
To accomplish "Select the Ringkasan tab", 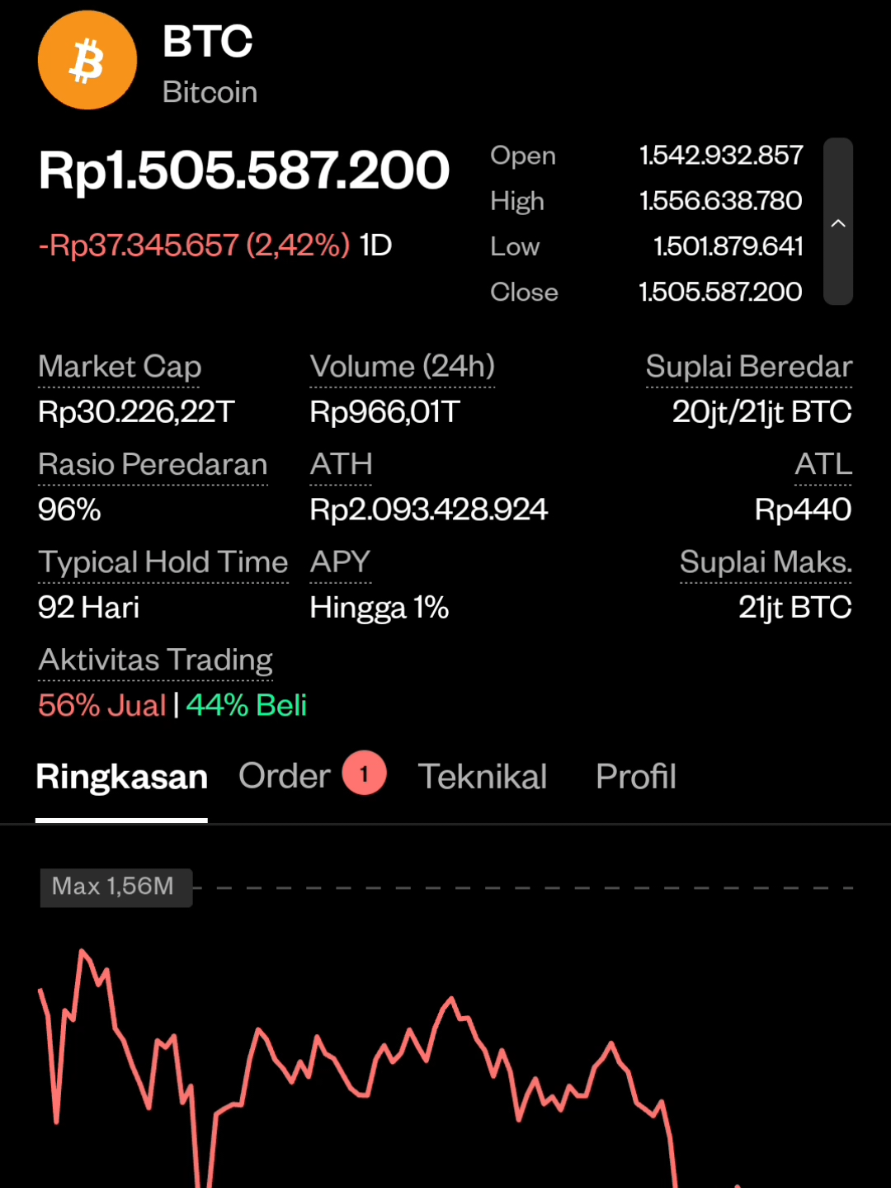I will (x=121, y=776).
